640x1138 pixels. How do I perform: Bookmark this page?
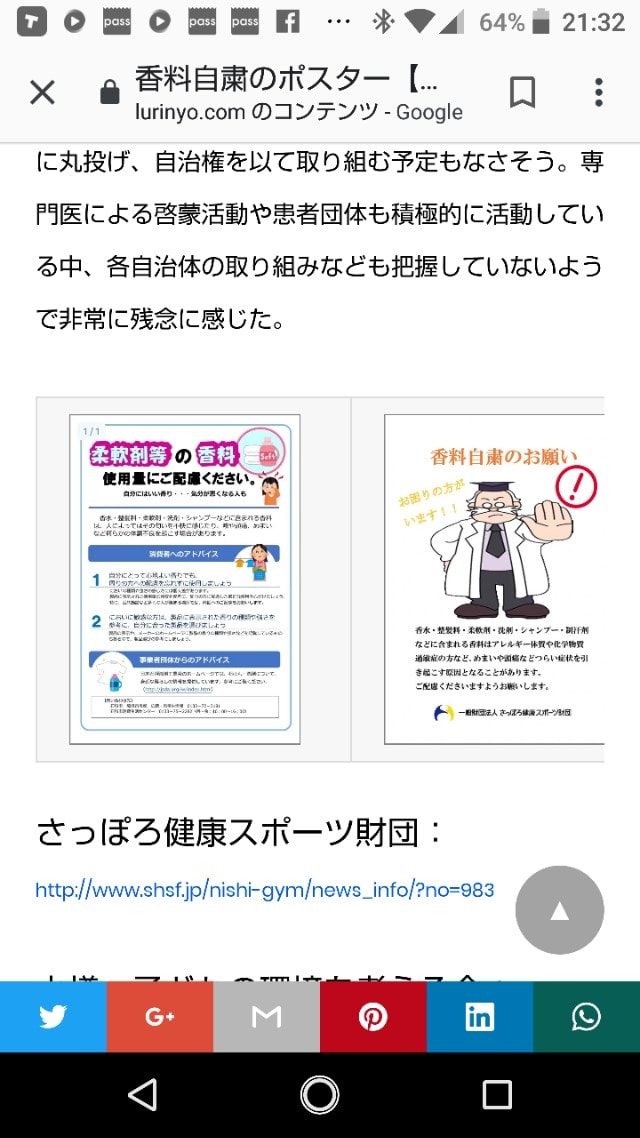coord(522,93)
